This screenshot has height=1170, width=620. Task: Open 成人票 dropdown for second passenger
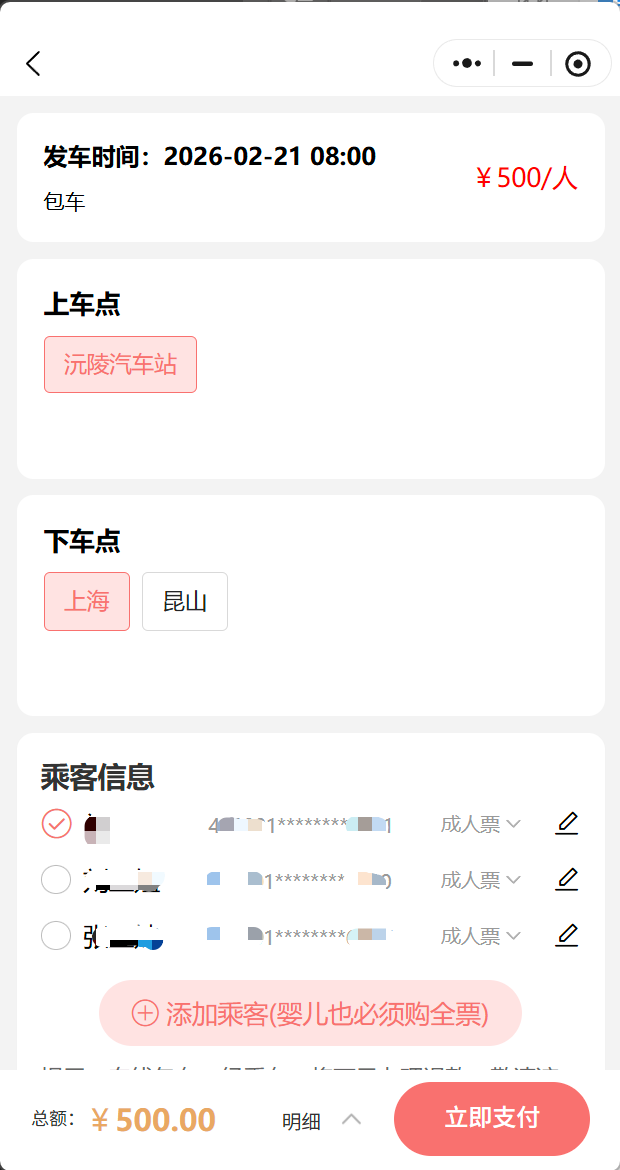481,880
